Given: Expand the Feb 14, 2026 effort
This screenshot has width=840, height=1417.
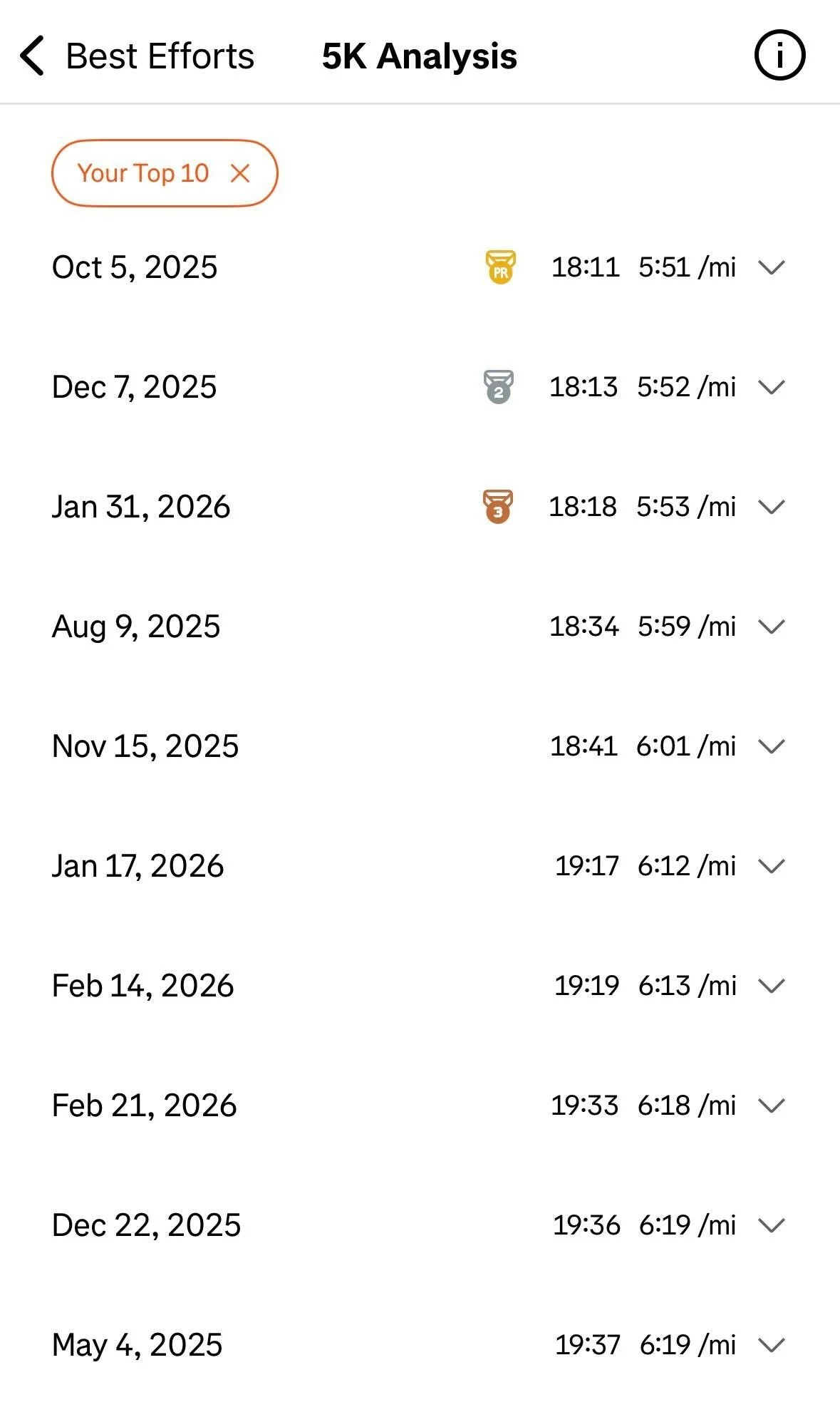Looking at the screenshot, I should tap(772, 986).
